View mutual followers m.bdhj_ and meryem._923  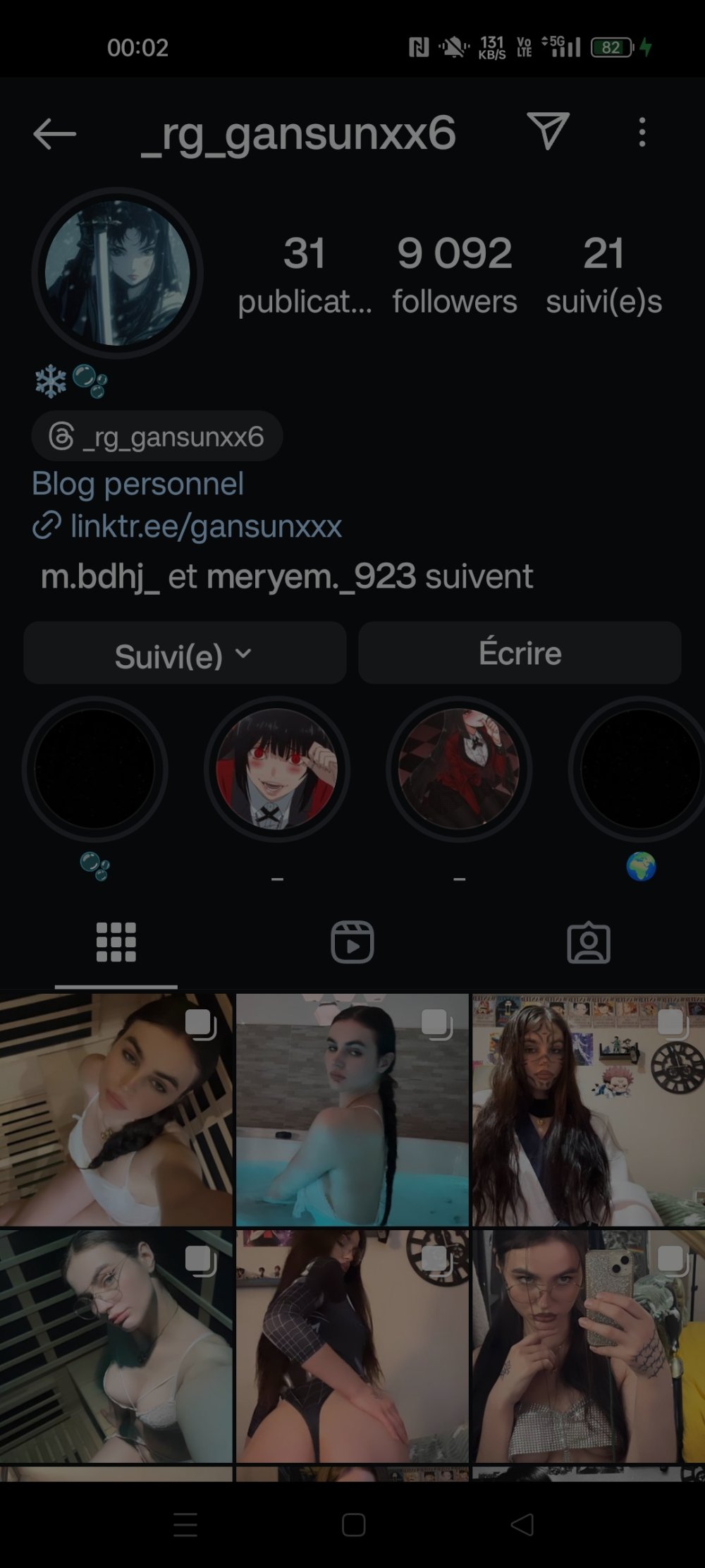coord(286,576)
